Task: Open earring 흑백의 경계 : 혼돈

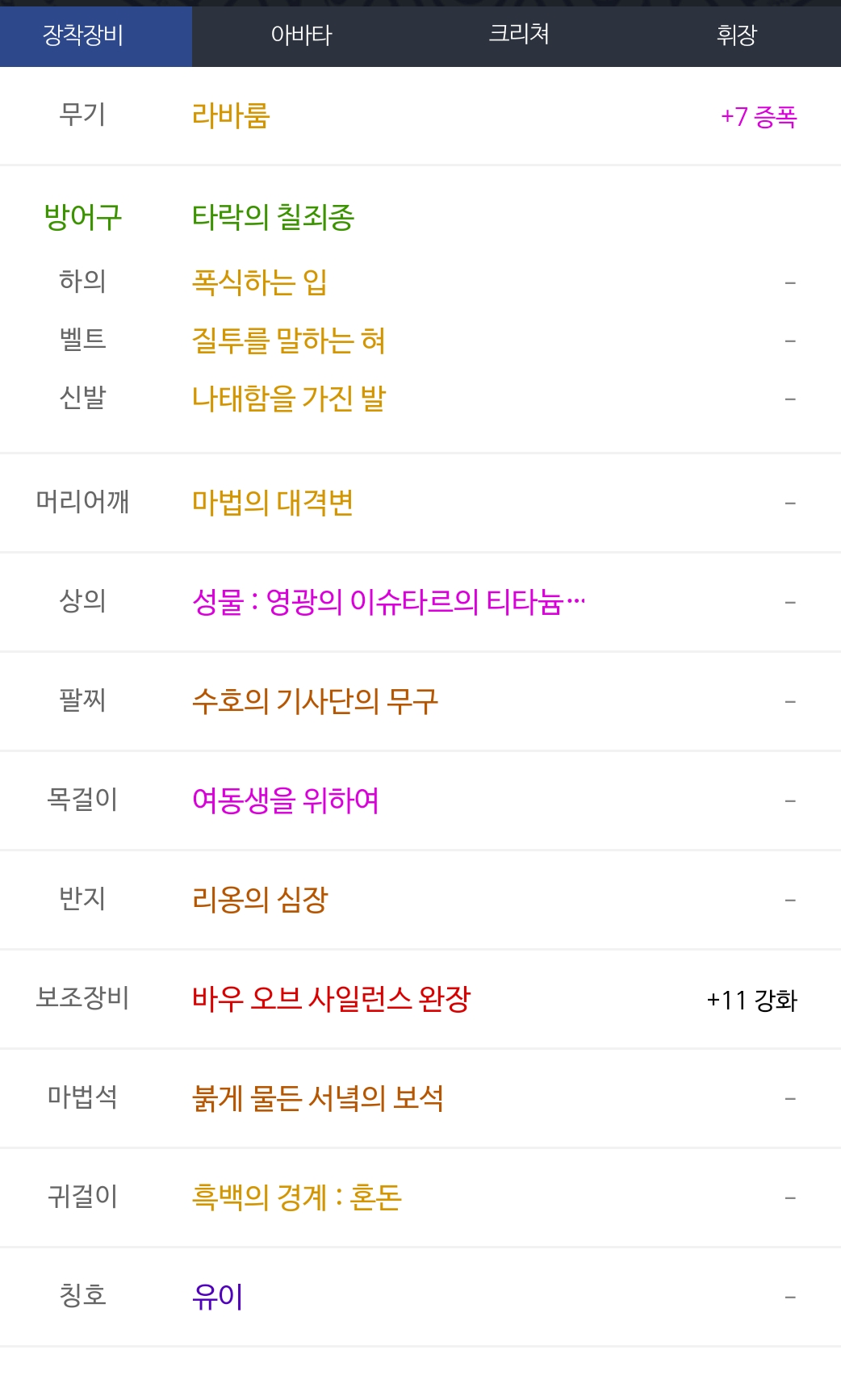Action: [x=296, y=1197]
